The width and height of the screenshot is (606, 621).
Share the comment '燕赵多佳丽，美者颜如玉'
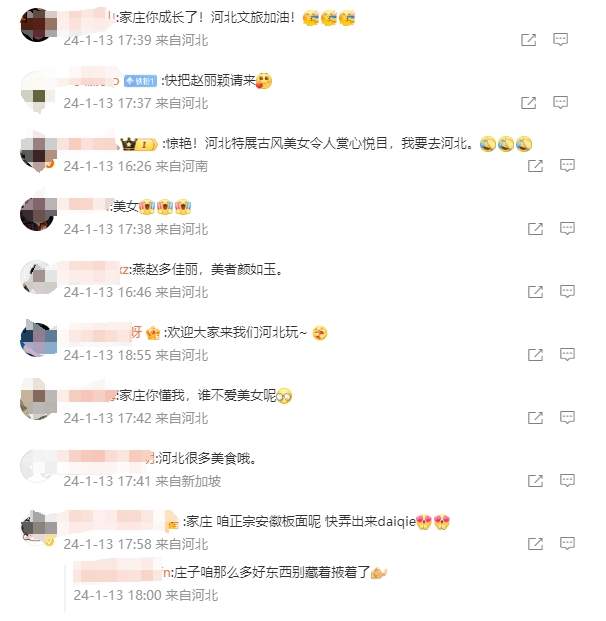[x=529, y=292]
